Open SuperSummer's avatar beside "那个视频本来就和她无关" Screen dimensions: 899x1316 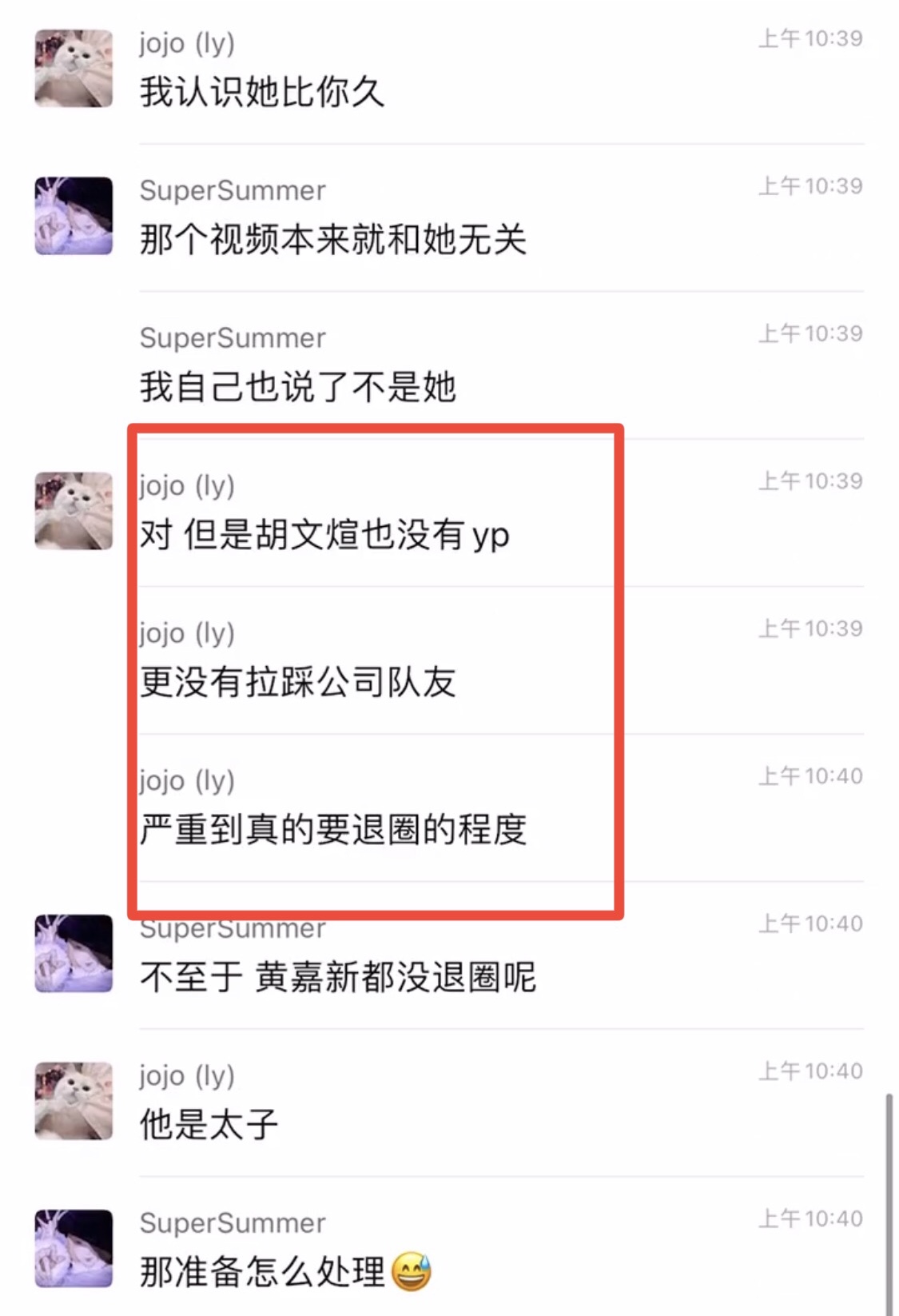click(74, 216)
